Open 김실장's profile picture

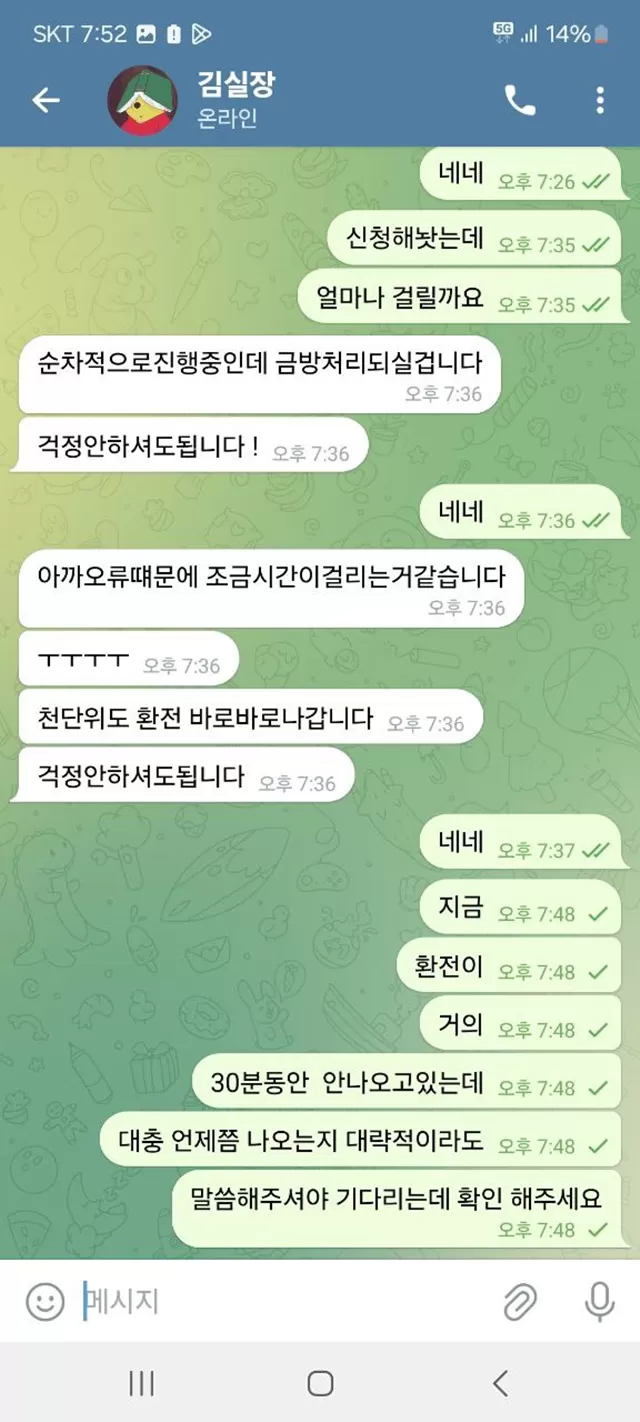click(142, 100)
